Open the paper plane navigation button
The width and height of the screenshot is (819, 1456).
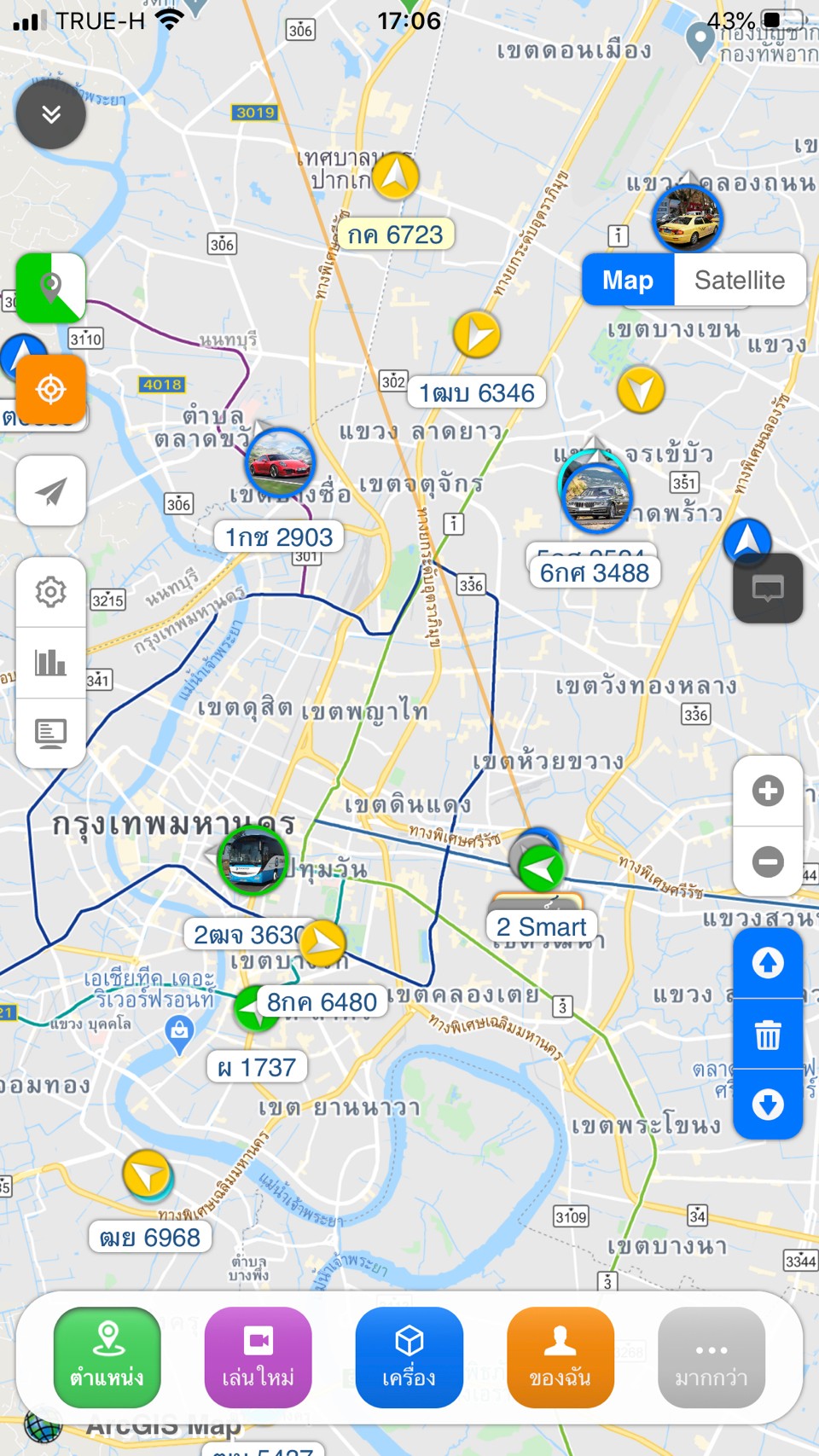click(x=51, y=491)
